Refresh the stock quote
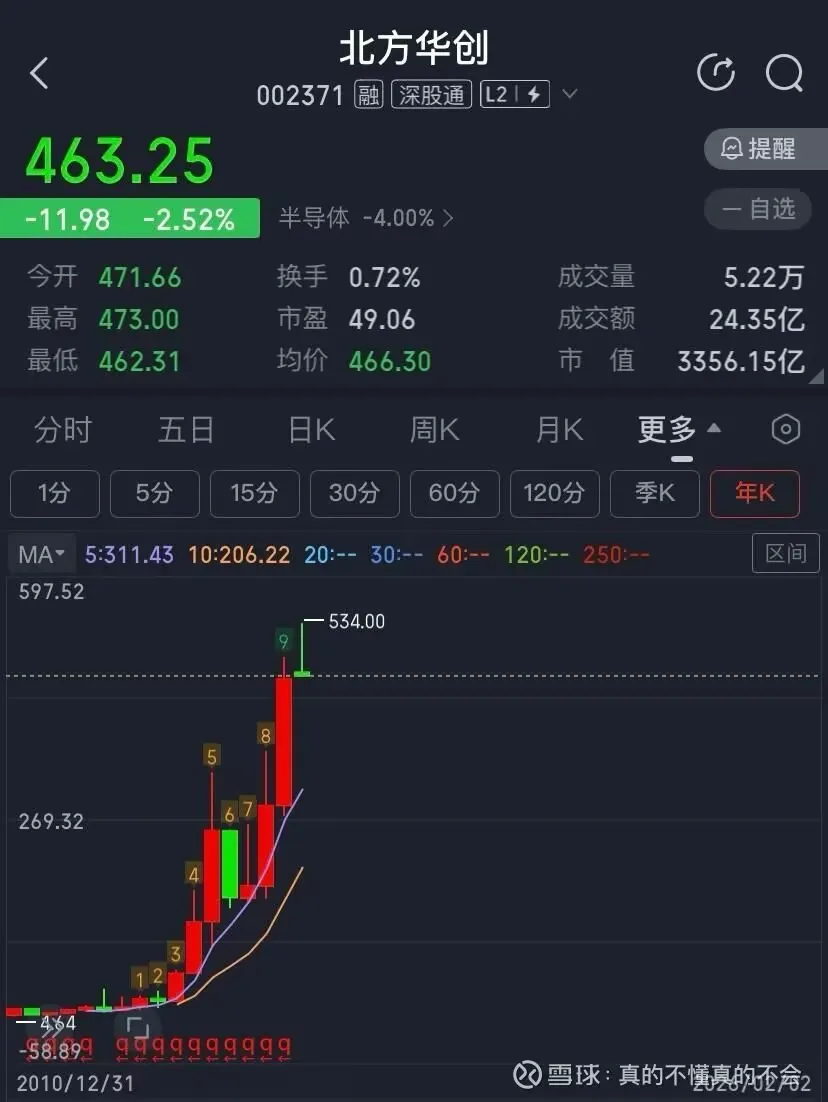Image resolution: width=828 pixels, height=1102 pixels. (x=716, y=73)
